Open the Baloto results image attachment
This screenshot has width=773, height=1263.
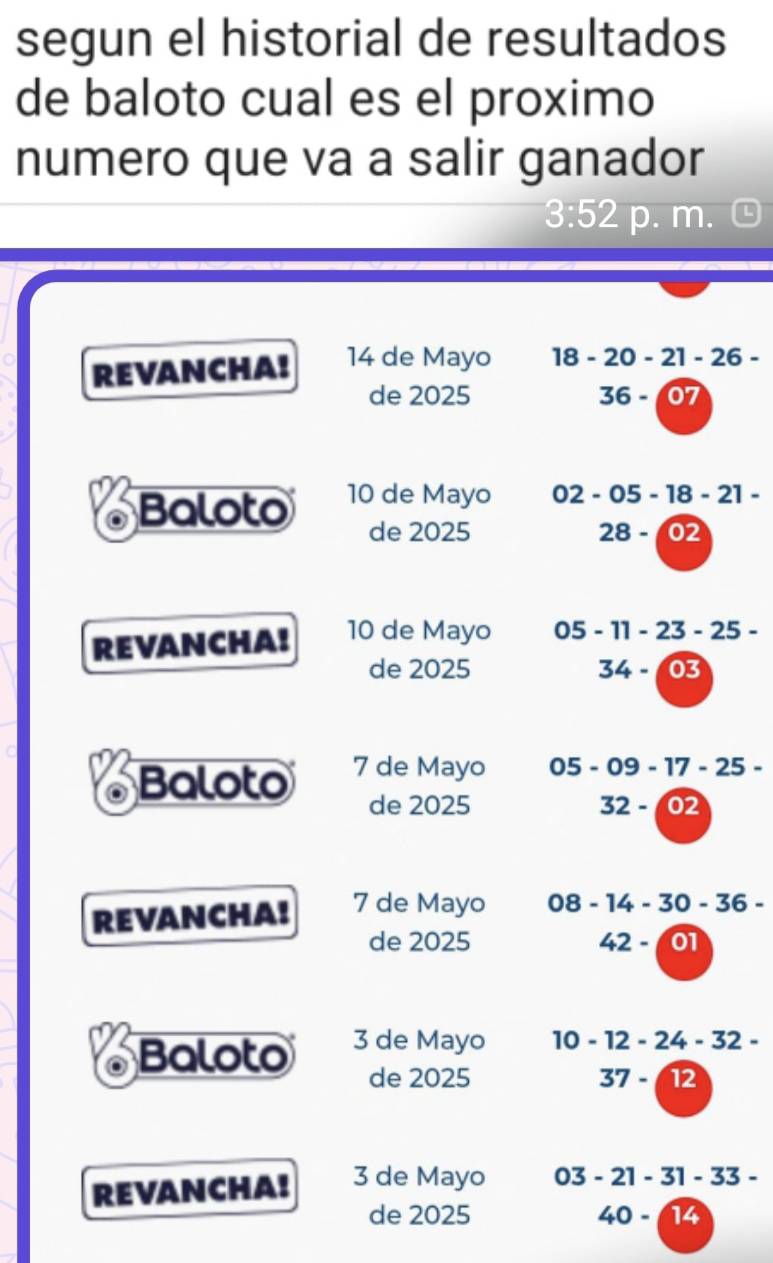point(400,760)
